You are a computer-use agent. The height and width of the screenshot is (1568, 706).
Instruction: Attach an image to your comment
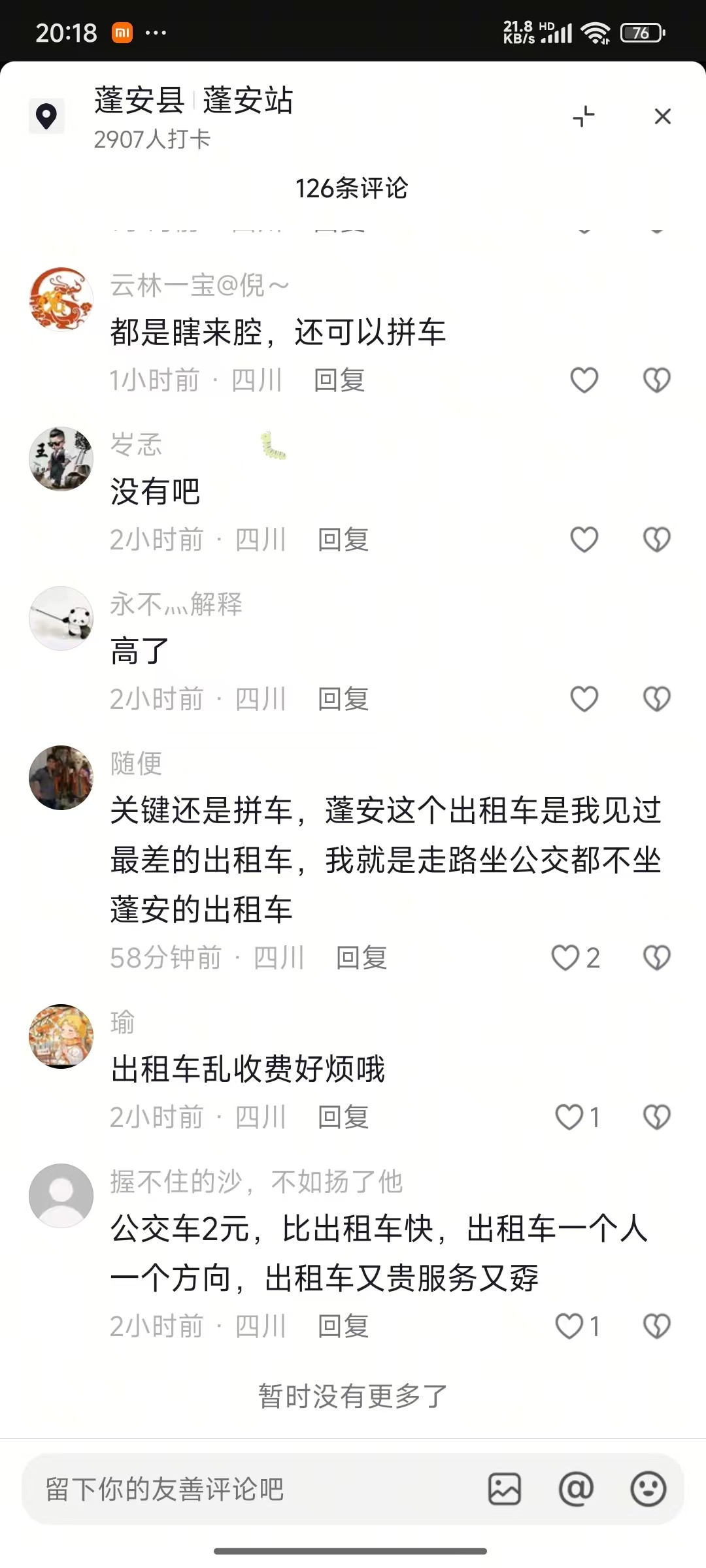coord(505,1490)
